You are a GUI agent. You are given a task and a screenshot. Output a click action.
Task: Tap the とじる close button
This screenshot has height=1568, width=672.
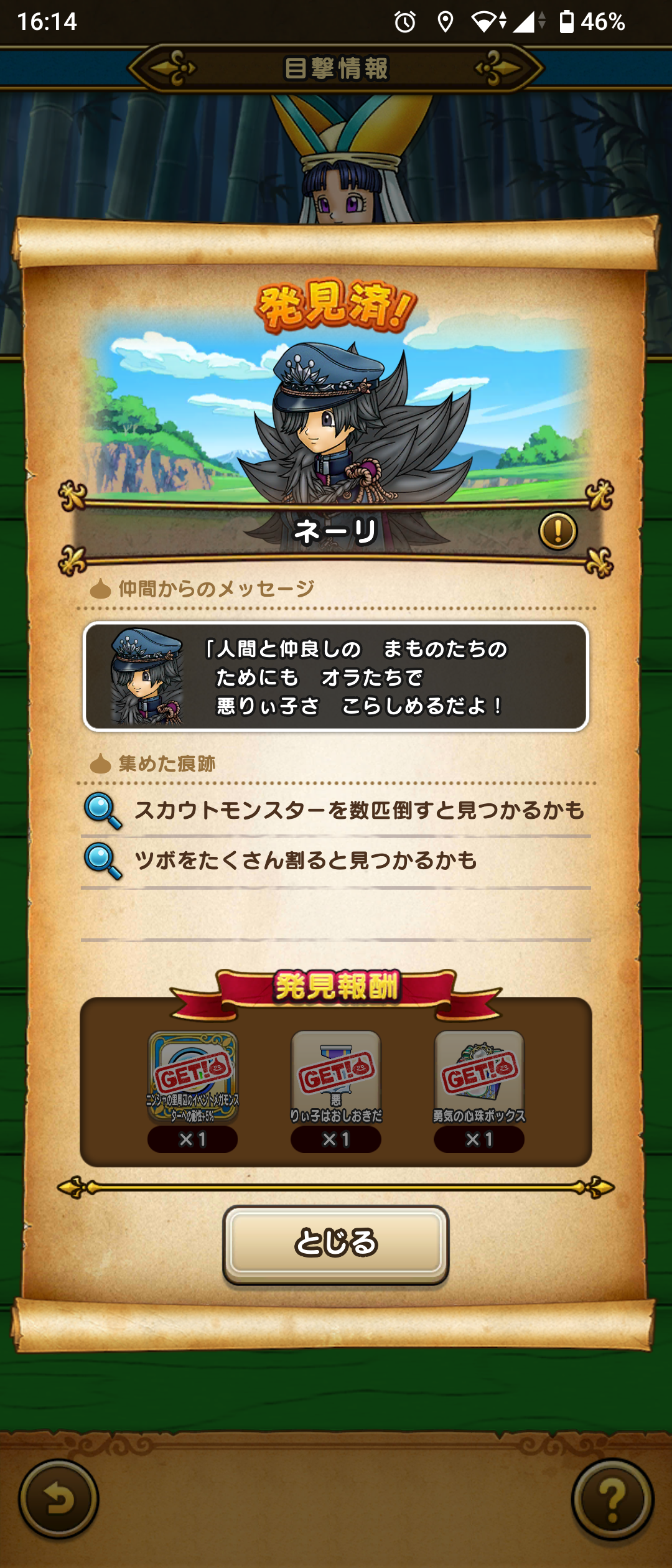point(336,1244)
